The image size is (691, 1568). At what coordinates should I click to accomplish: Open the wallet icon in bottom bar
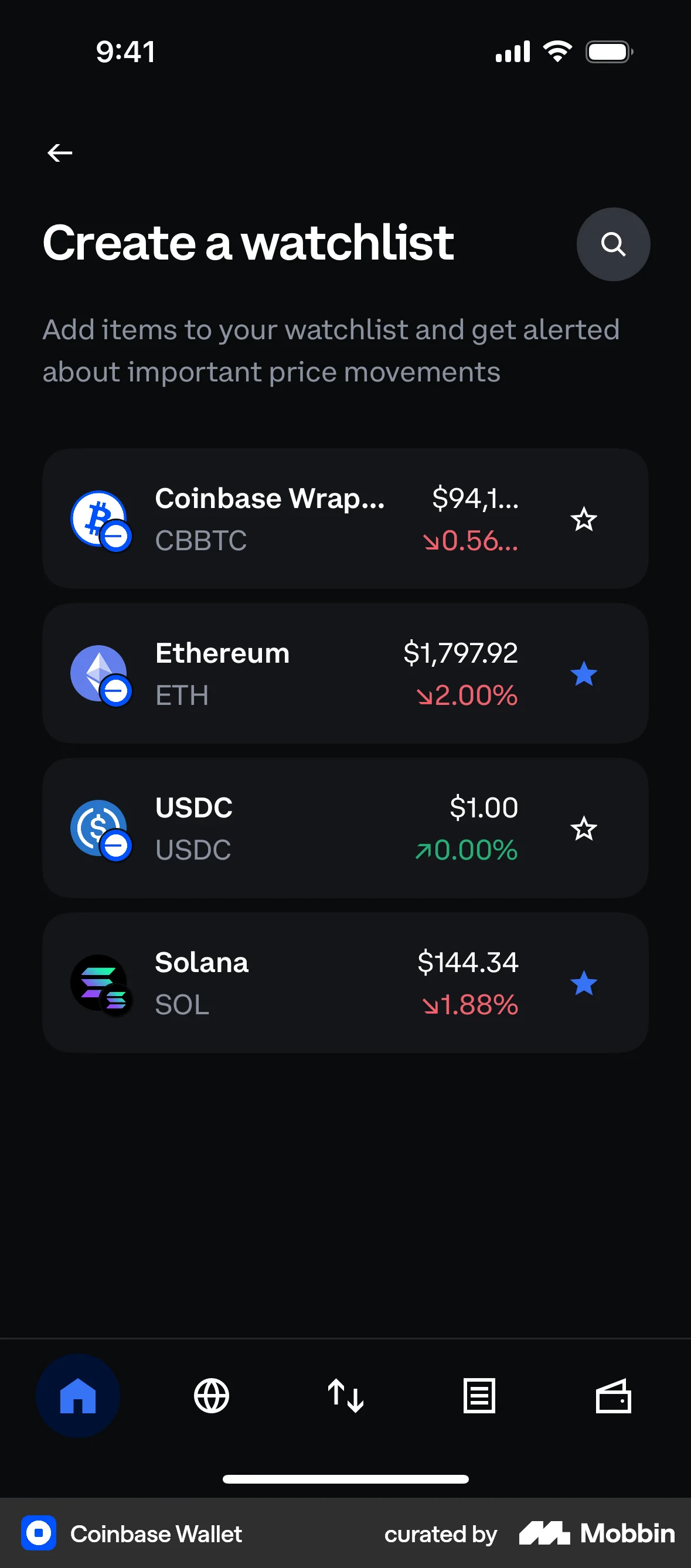coord(613,1396)
